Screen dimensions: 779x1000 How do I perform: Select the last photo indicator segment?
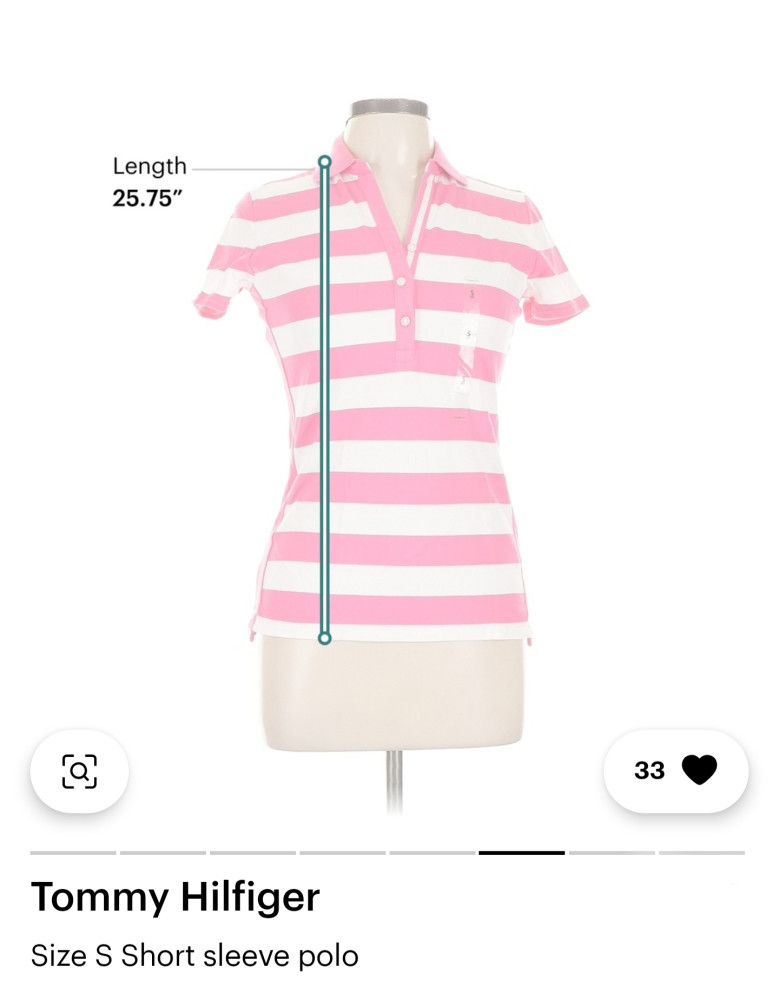click(x=701, y=853)
